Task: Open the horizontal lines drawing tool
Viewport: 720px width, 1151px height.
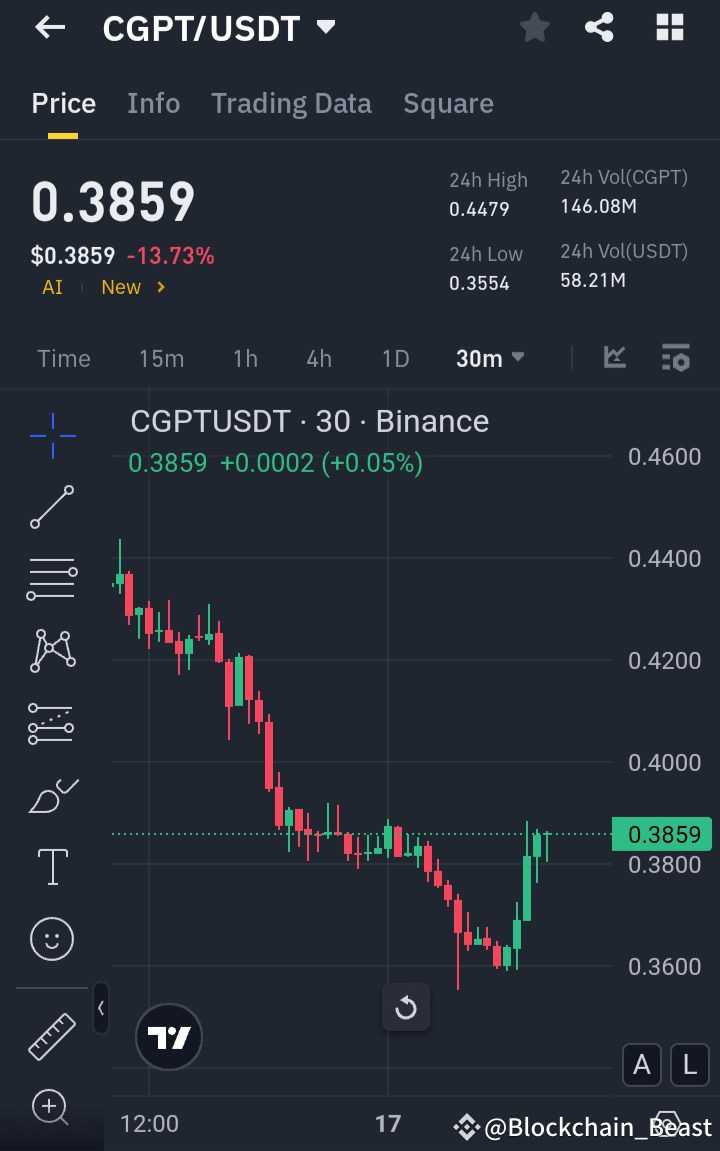Action: coord(51,578)
